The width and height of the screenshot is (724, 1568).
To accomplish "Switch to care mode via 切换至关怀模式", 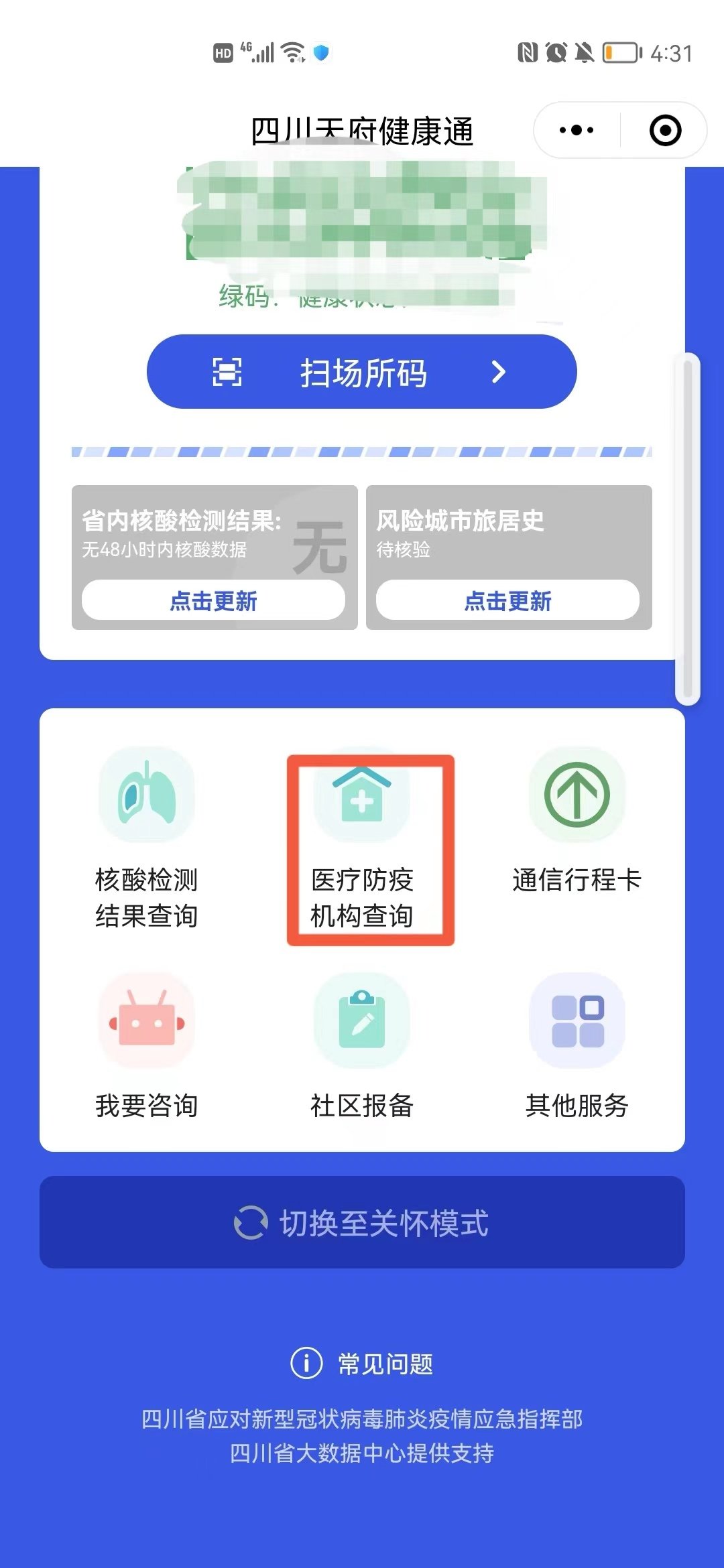I will tap(362, 1222).
